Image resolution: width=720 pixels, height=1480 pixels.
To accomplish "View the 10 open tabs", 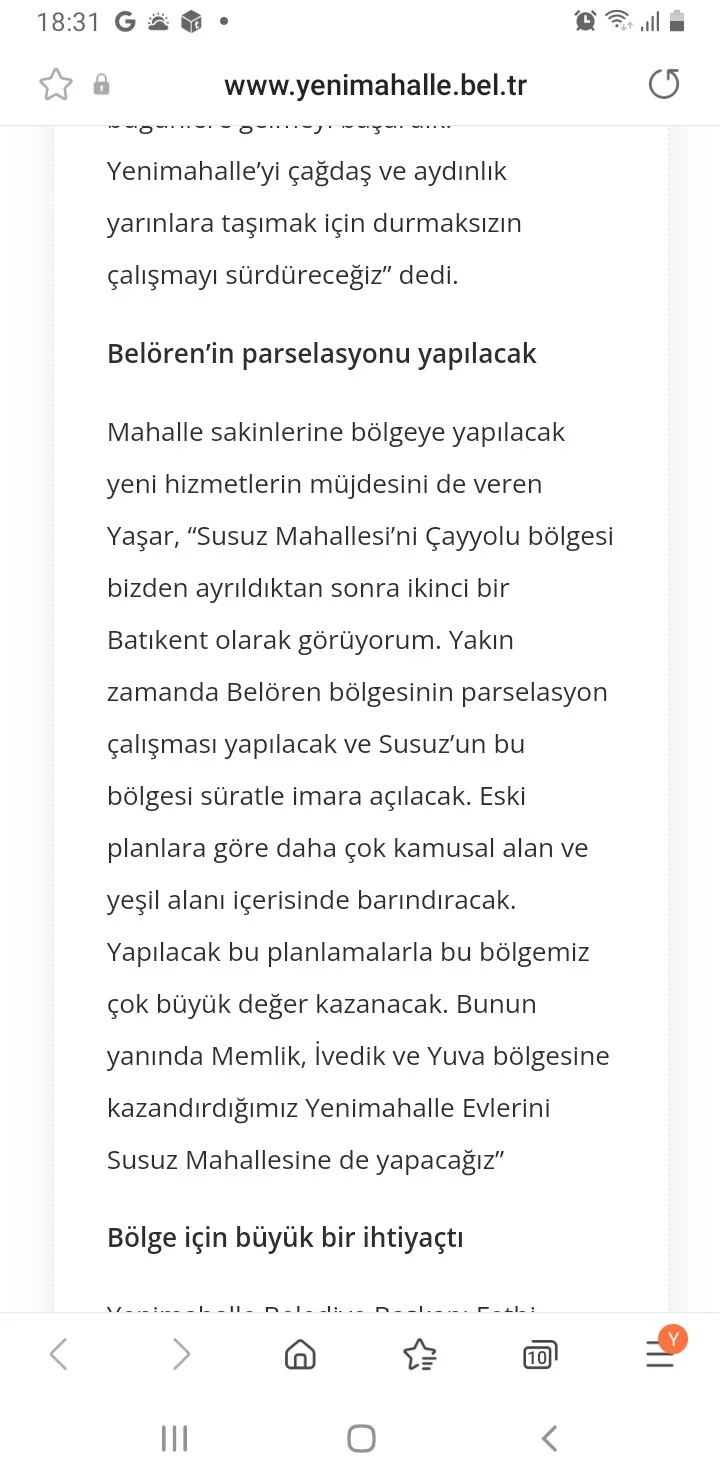I will pos(540,1355).
